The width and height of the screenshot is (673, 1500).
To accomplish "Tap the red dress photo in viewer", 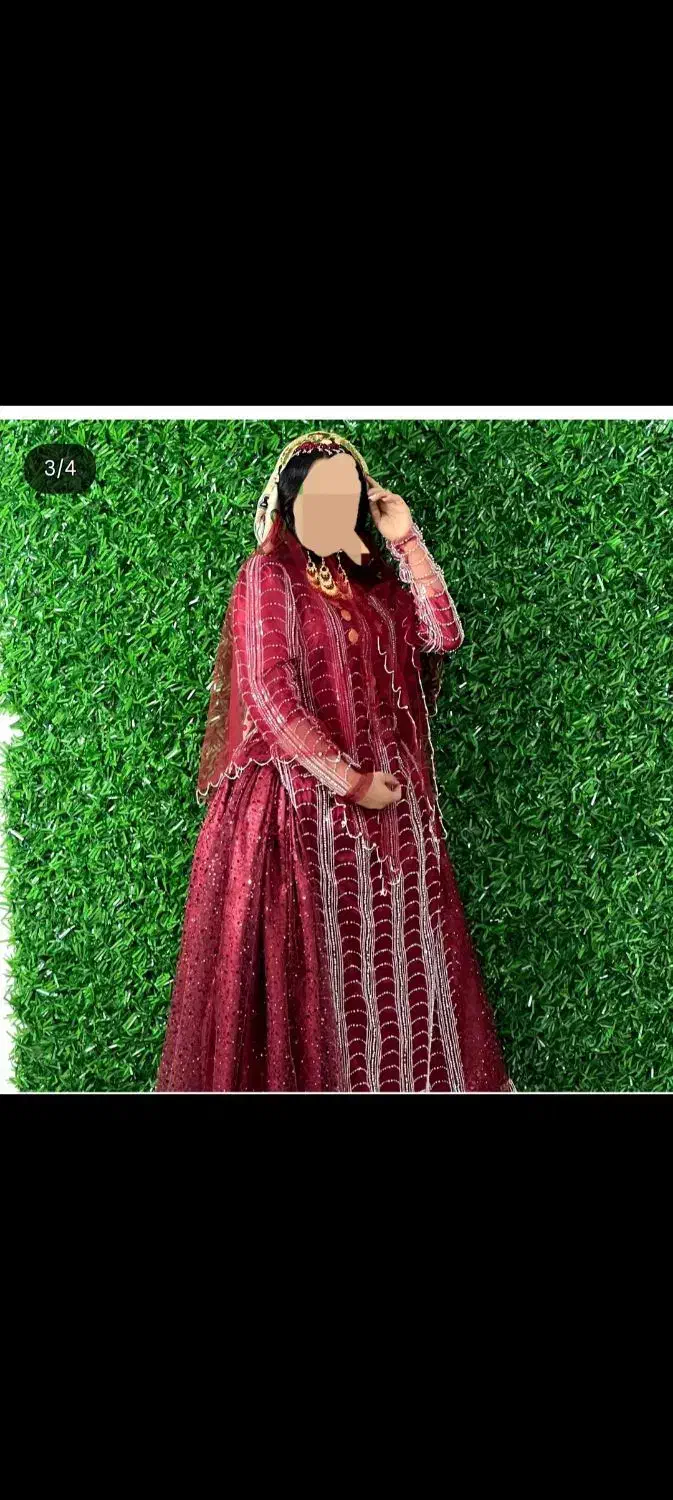I will (336, 755).
